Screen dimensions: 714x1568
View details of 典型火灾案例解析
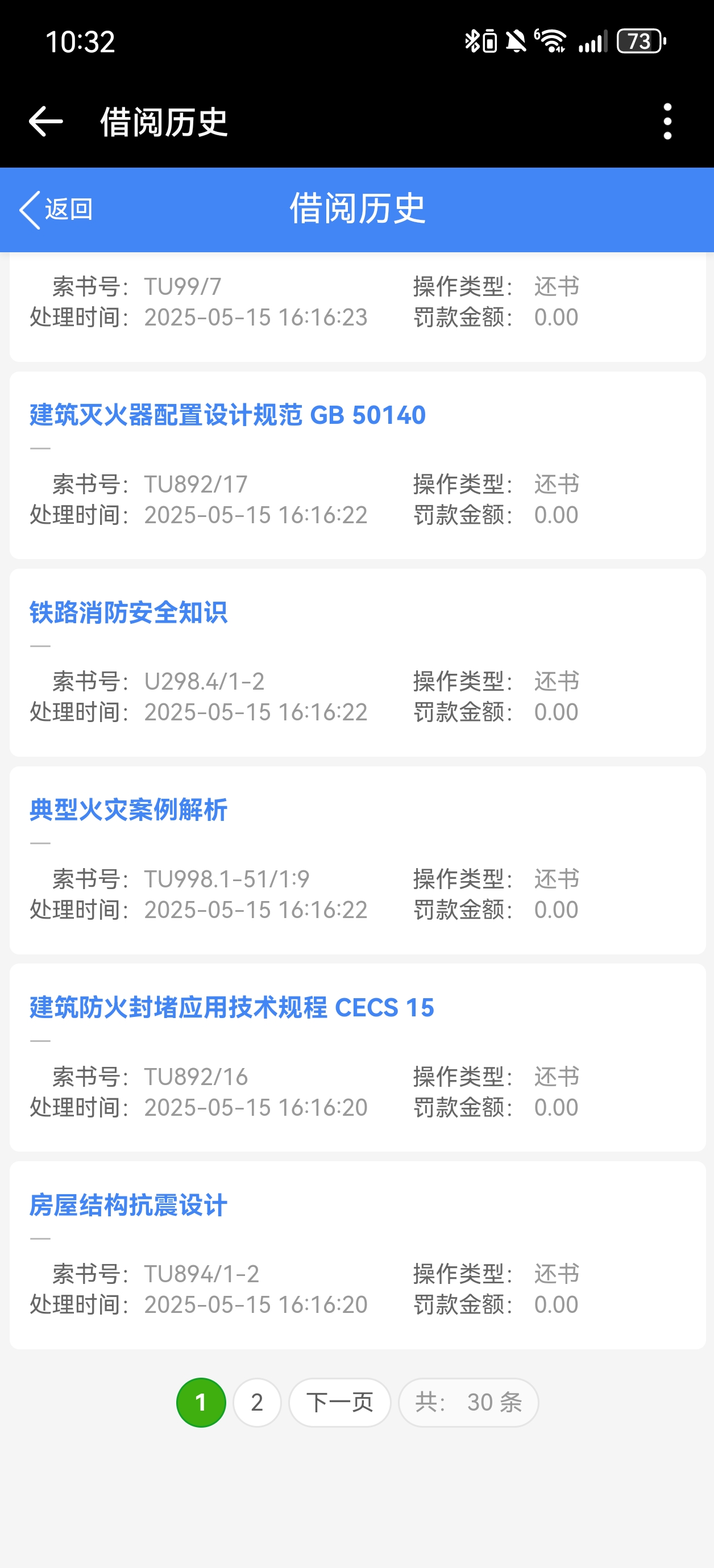(x=128, y=810)
